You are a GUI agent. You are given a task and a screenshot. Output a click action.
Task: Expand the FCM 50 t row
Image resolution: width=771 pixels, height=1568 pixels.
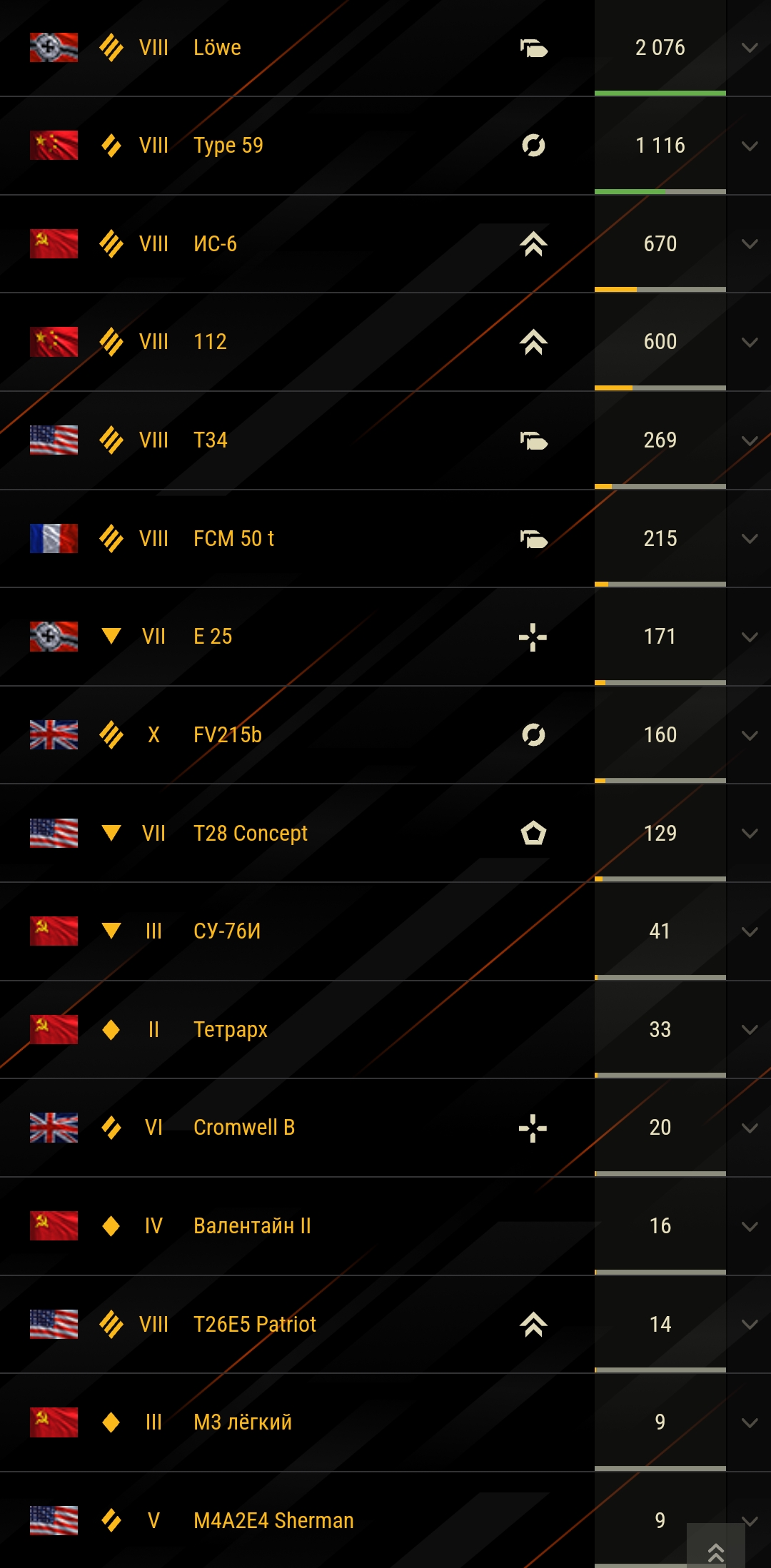click(749, 539)
